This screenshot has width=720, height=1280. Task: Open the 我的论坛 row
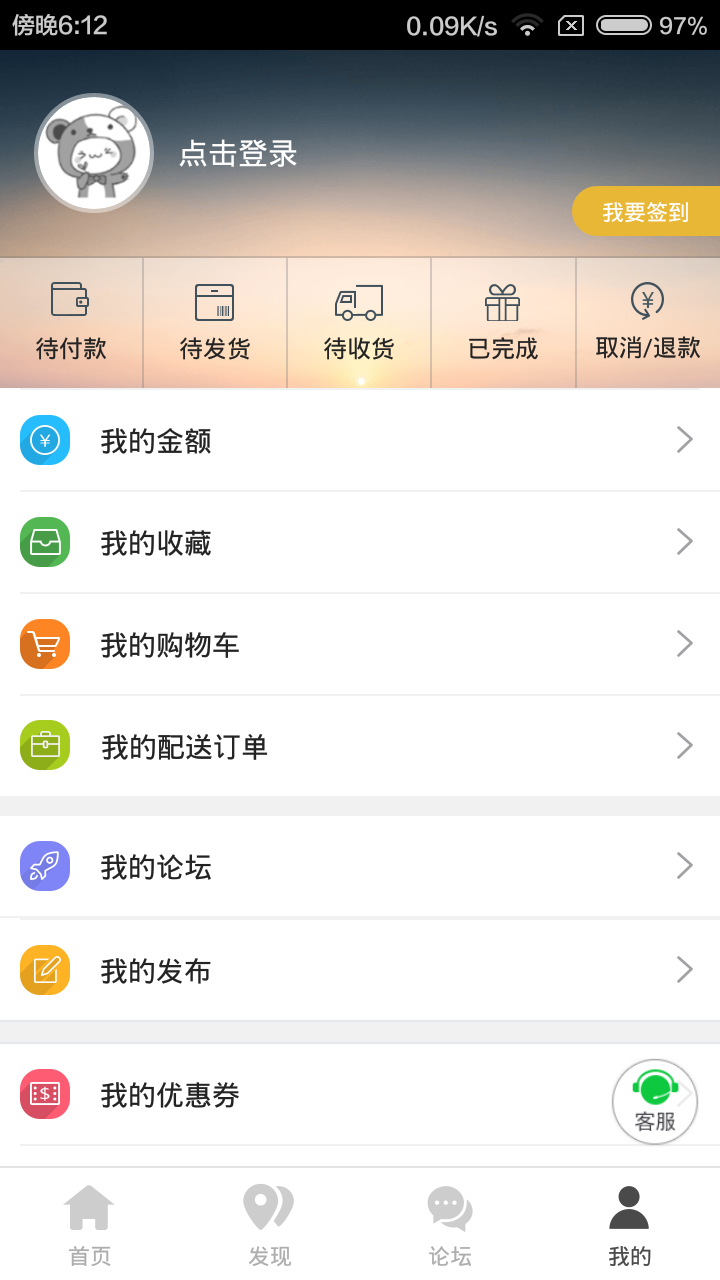pyautogui.click(x=360, y=867)
